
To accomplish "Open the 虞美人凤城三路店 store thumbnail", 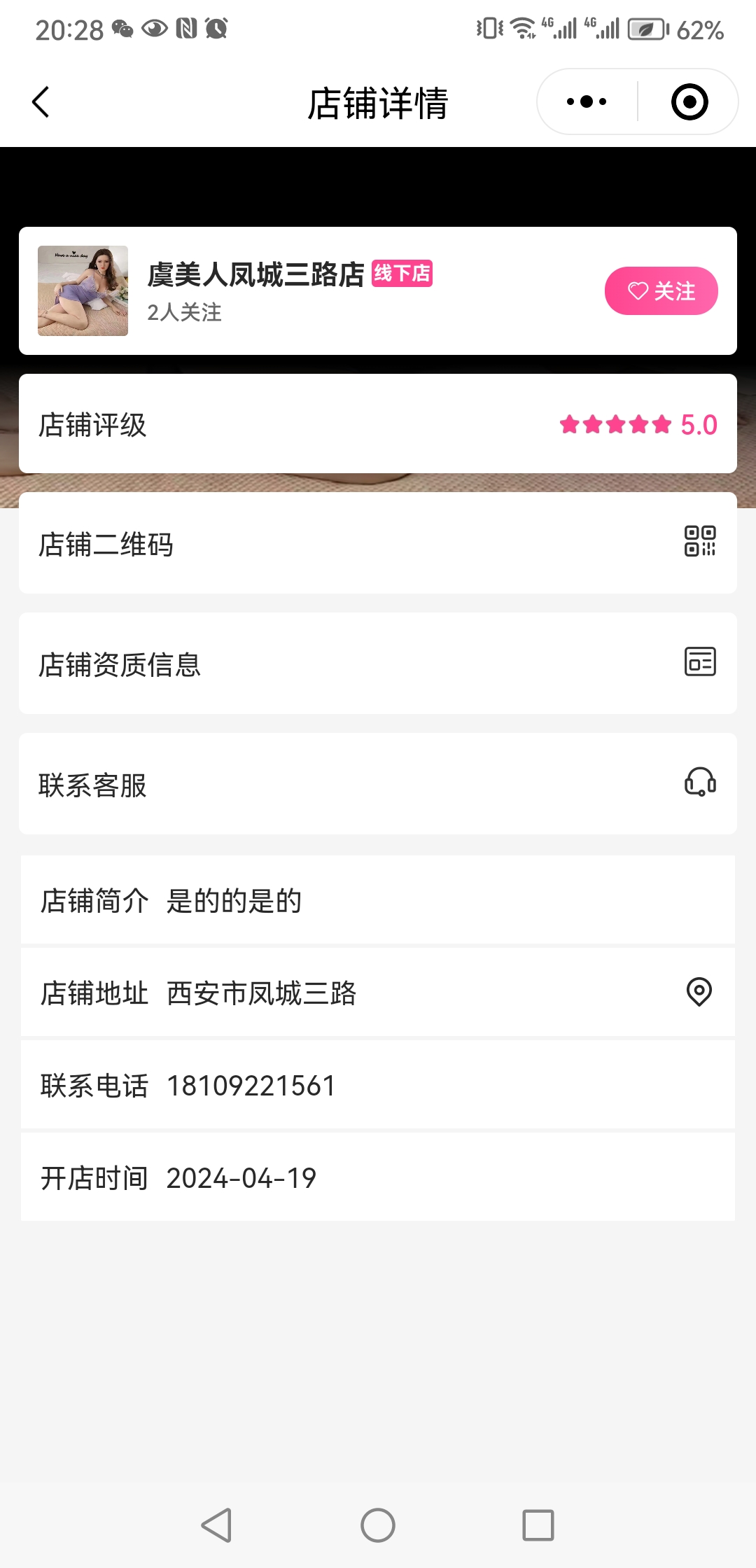I will [83, 290].
